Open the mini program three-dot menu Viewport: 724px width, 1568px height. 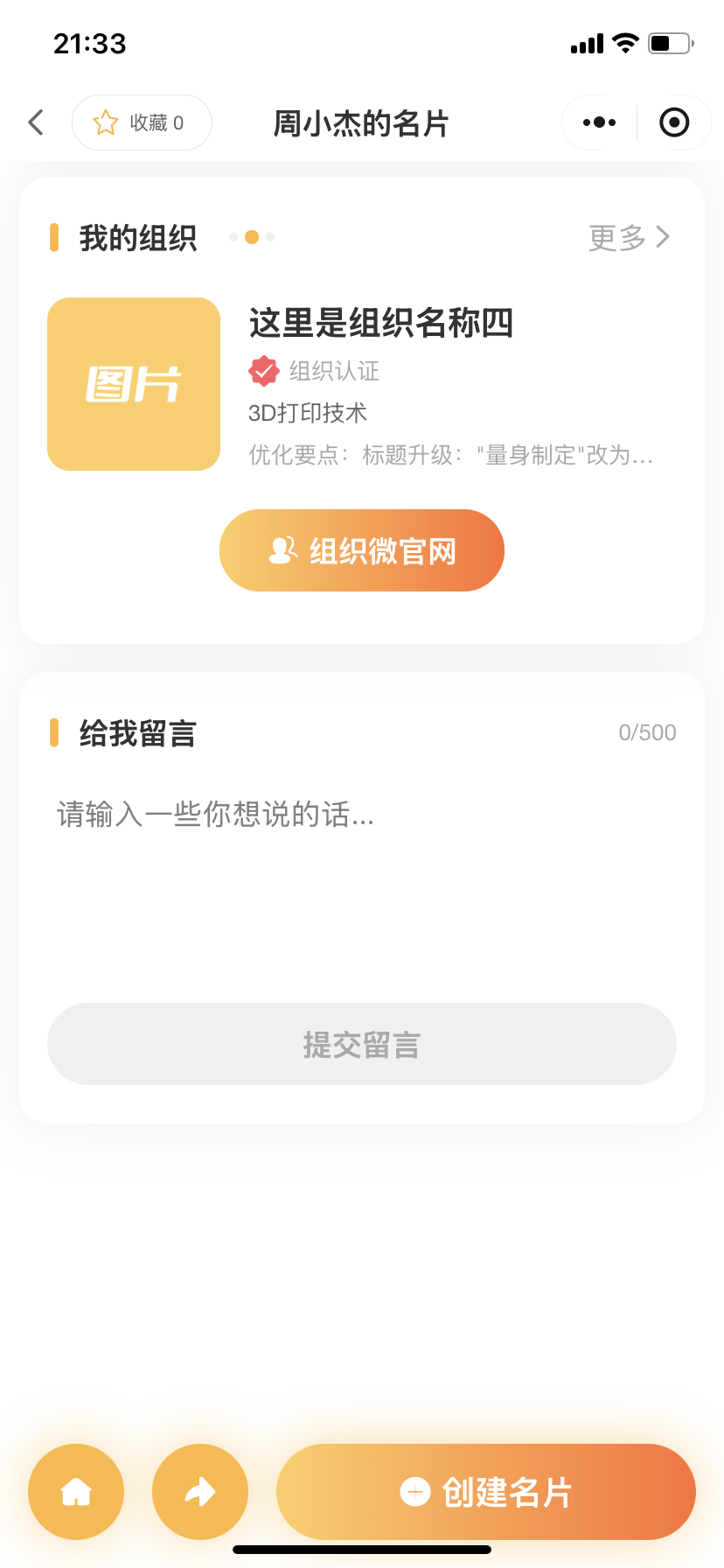click(600, 122)
